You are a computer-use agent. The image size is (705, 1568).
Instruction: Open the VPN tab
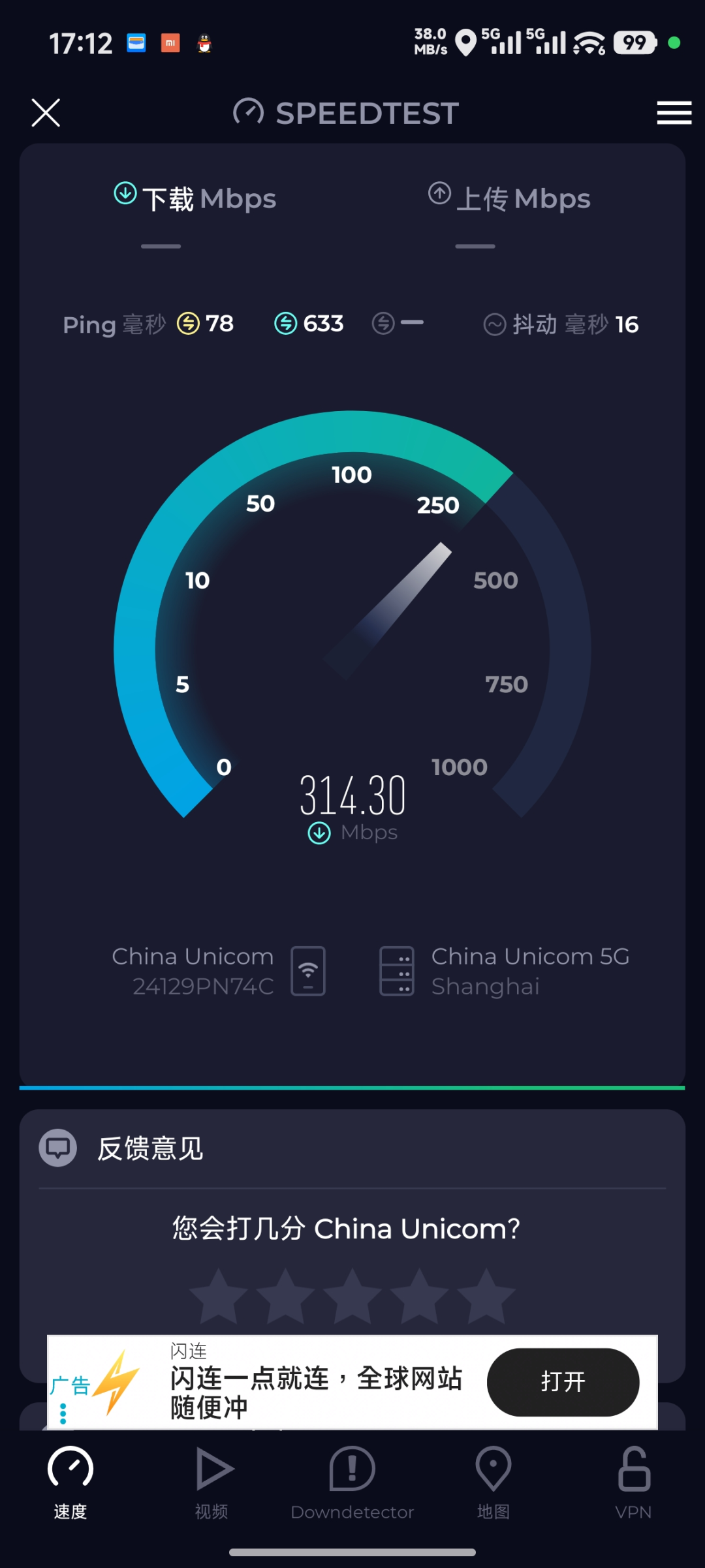(633, 1480)
